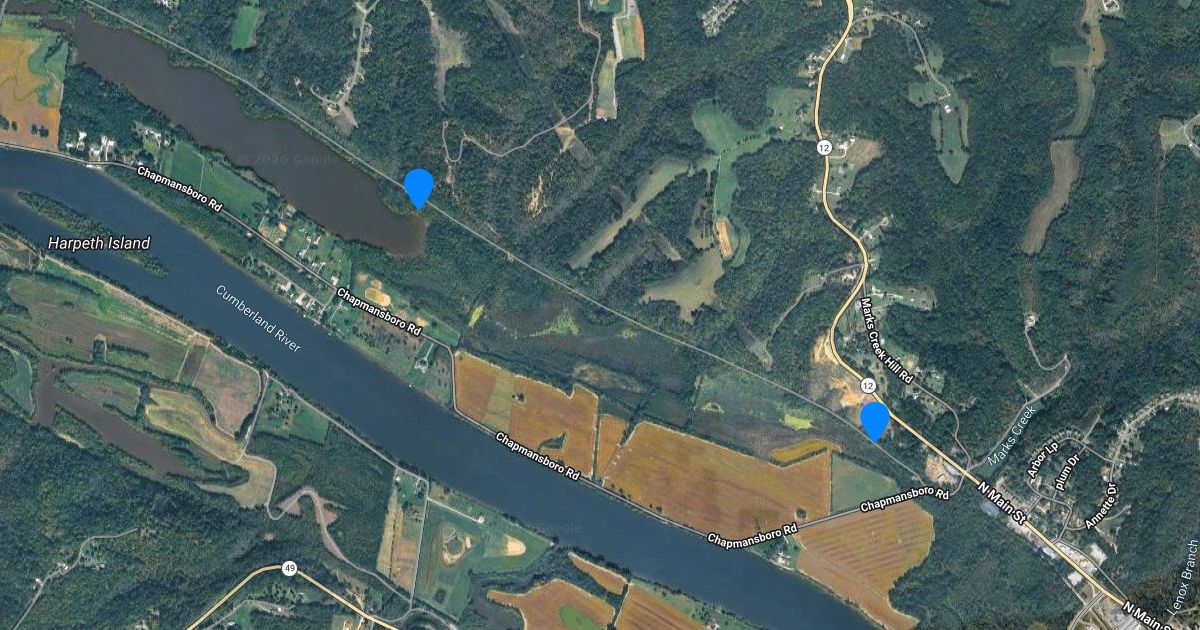The width and height of the screenshot is (1200, 630).
Task: Select the blue pin beside the lake
Action: click(419, 187)
